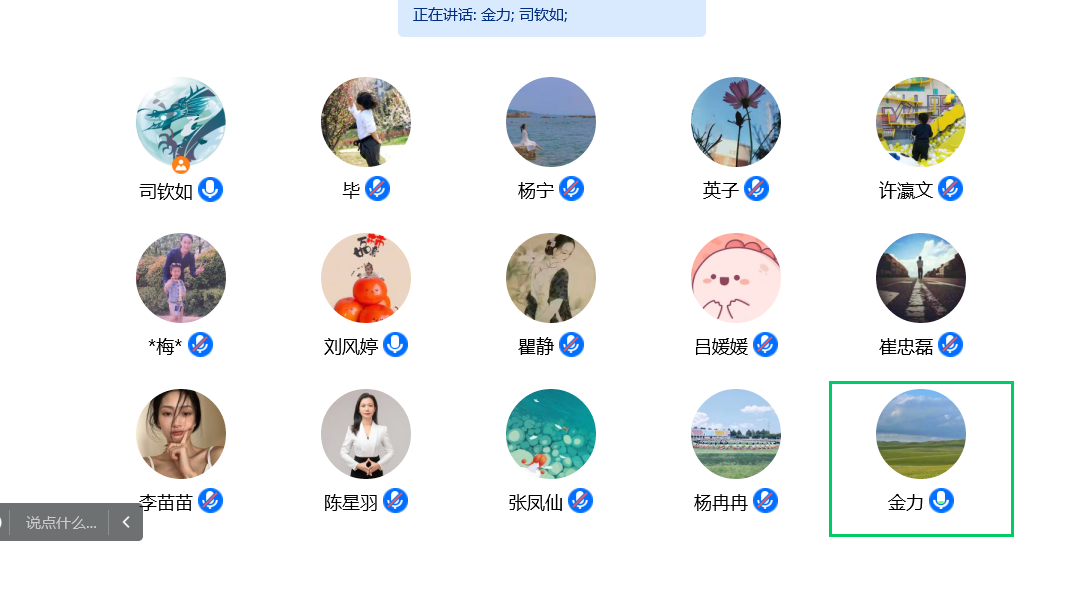
Task: Open 瞿静's participant tile
Action: click(551, 278)
